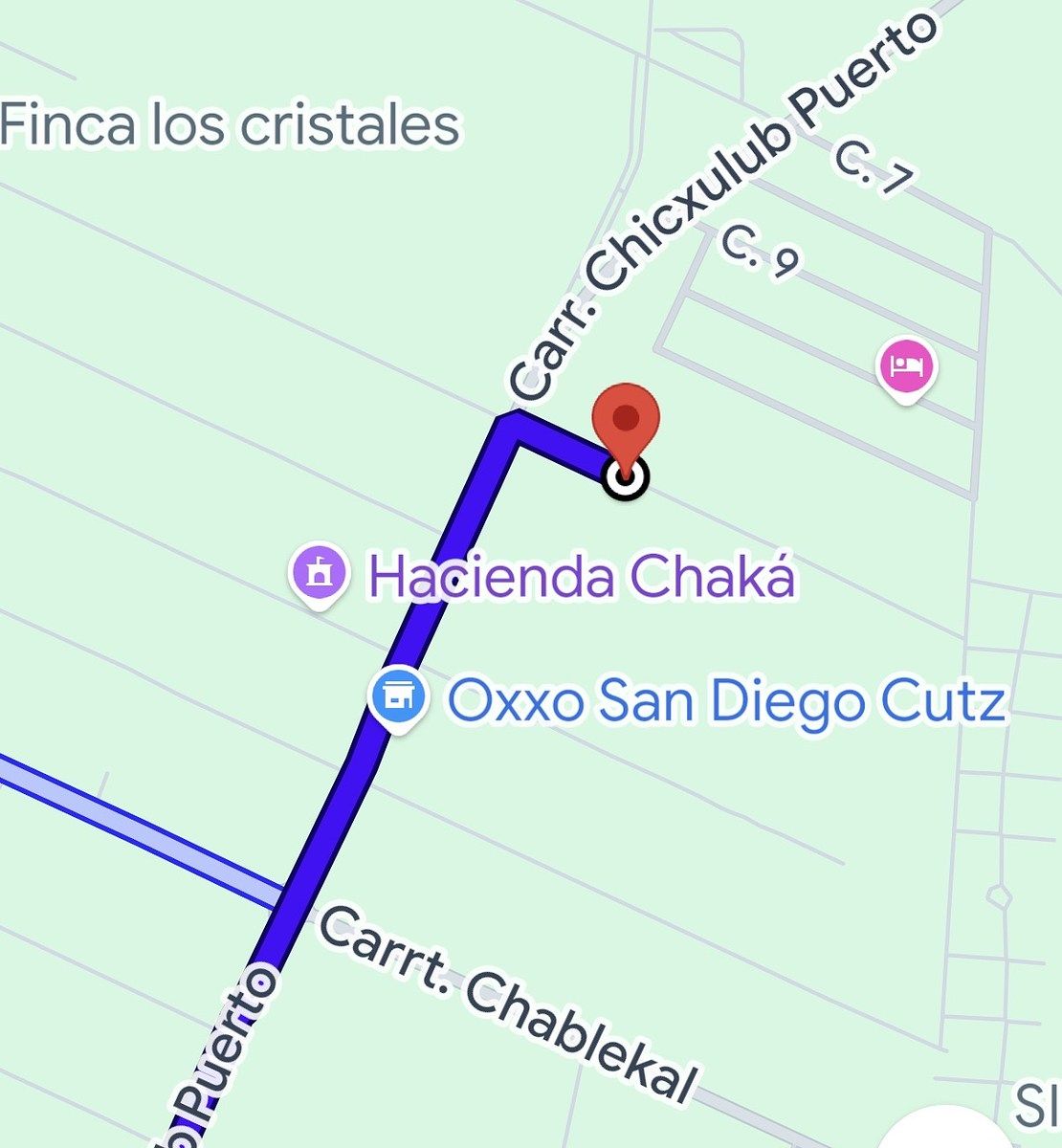Select the Oxxo San Diego Cutz store marker
1062x1148 pixels.
[x=397, y=697]
